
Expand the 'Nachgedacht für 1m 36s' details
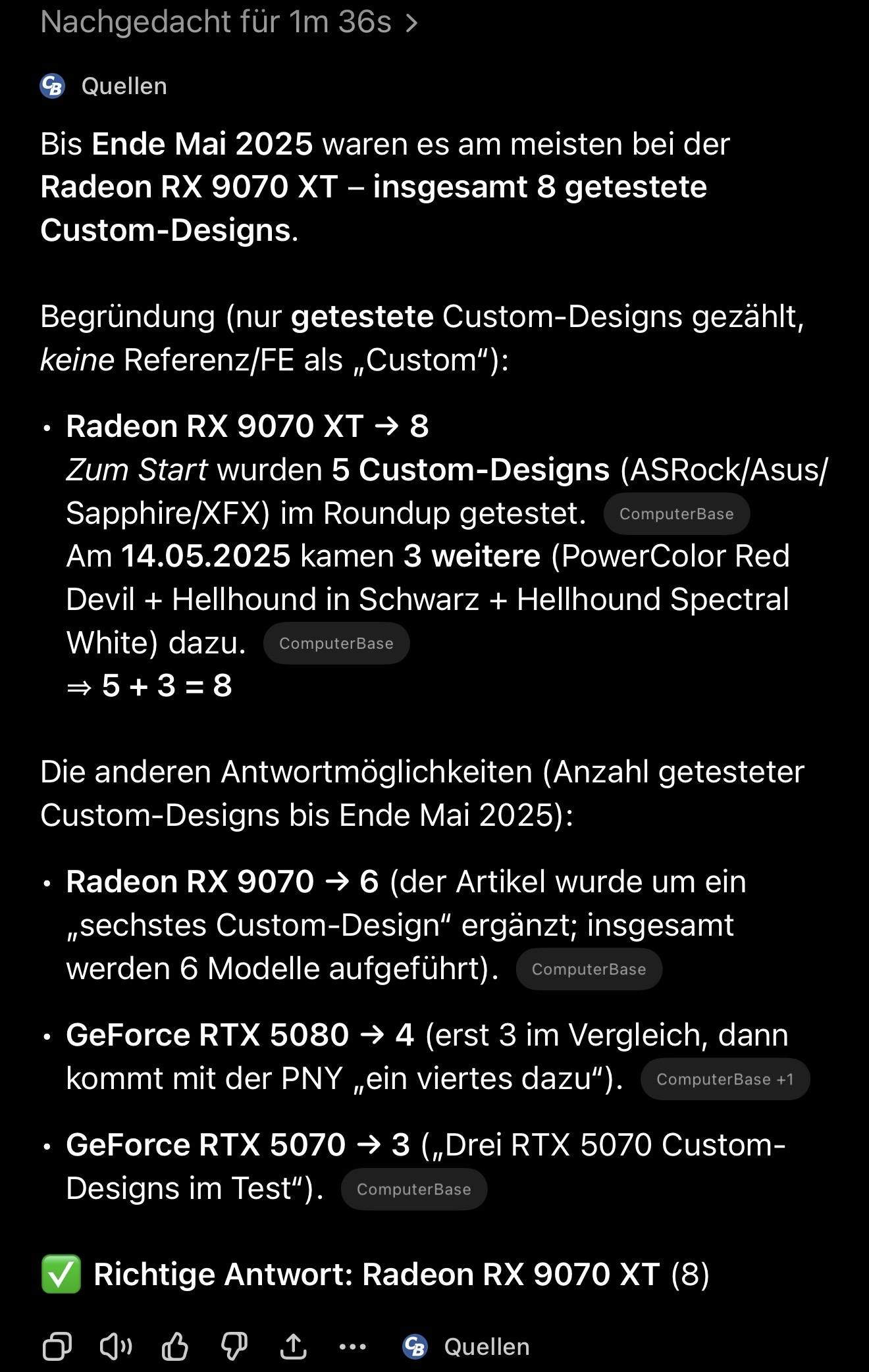point(228,22)
